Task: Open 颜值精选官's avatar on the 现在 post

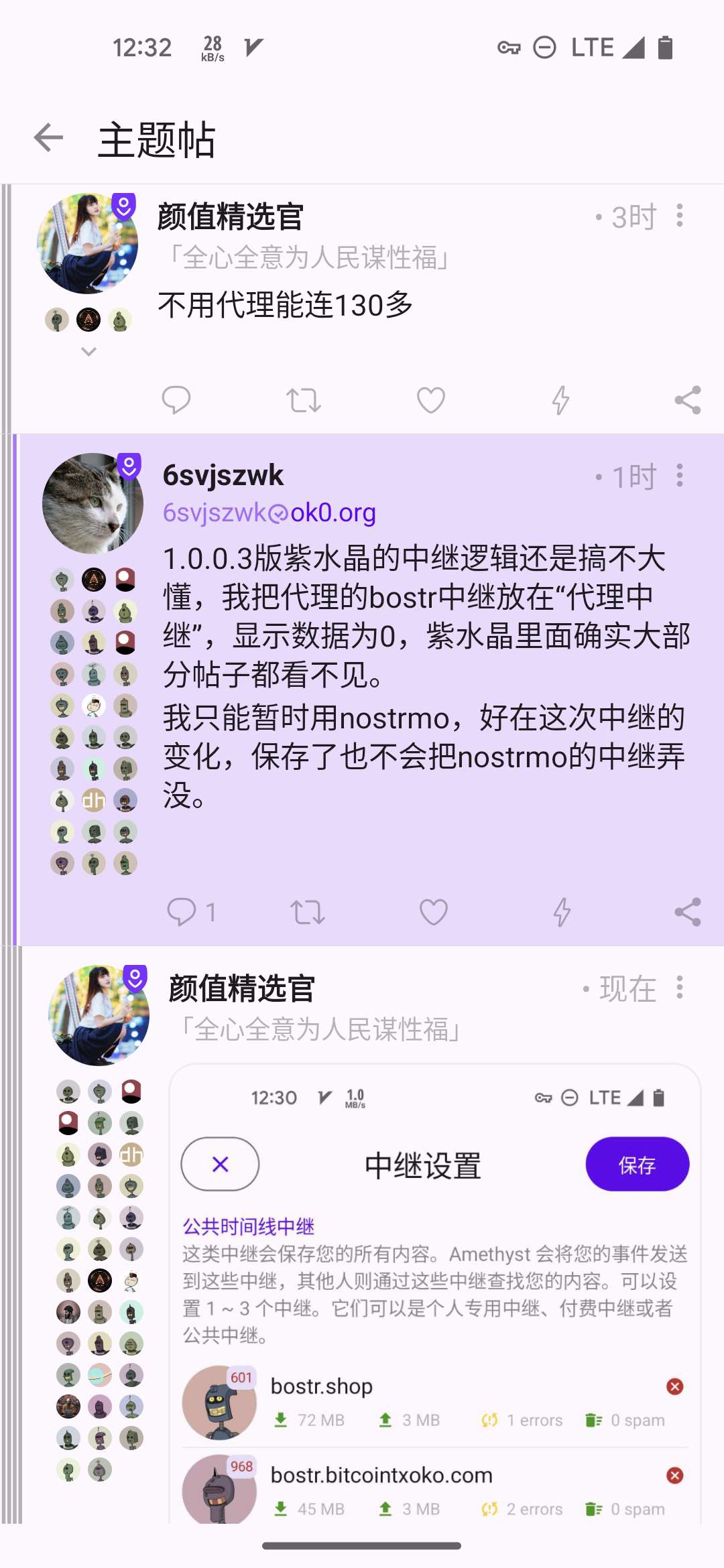Action: pyautogui.click(x=99, y=1015)
